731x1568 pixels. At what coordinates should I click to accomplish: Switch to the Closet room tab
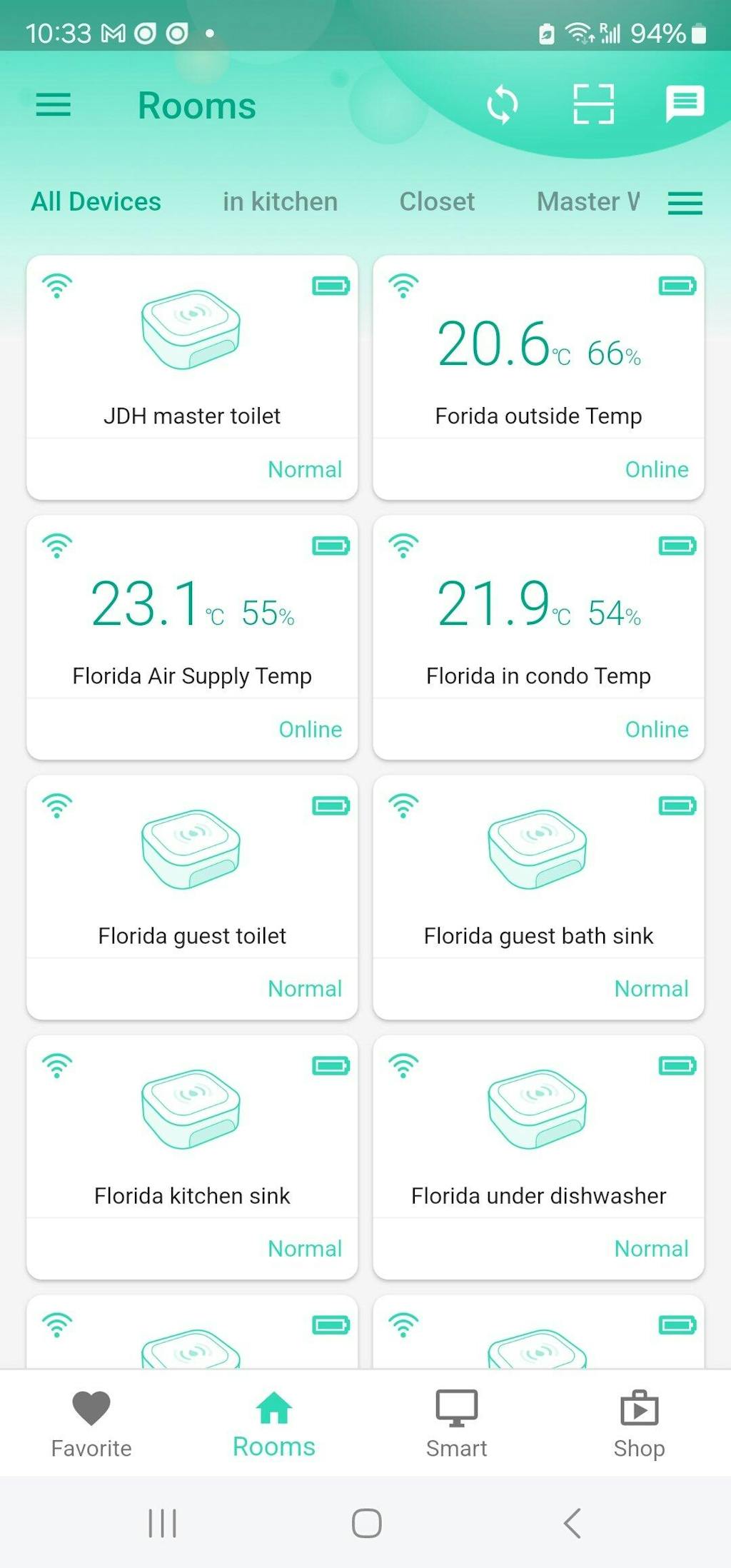[437, 202]
